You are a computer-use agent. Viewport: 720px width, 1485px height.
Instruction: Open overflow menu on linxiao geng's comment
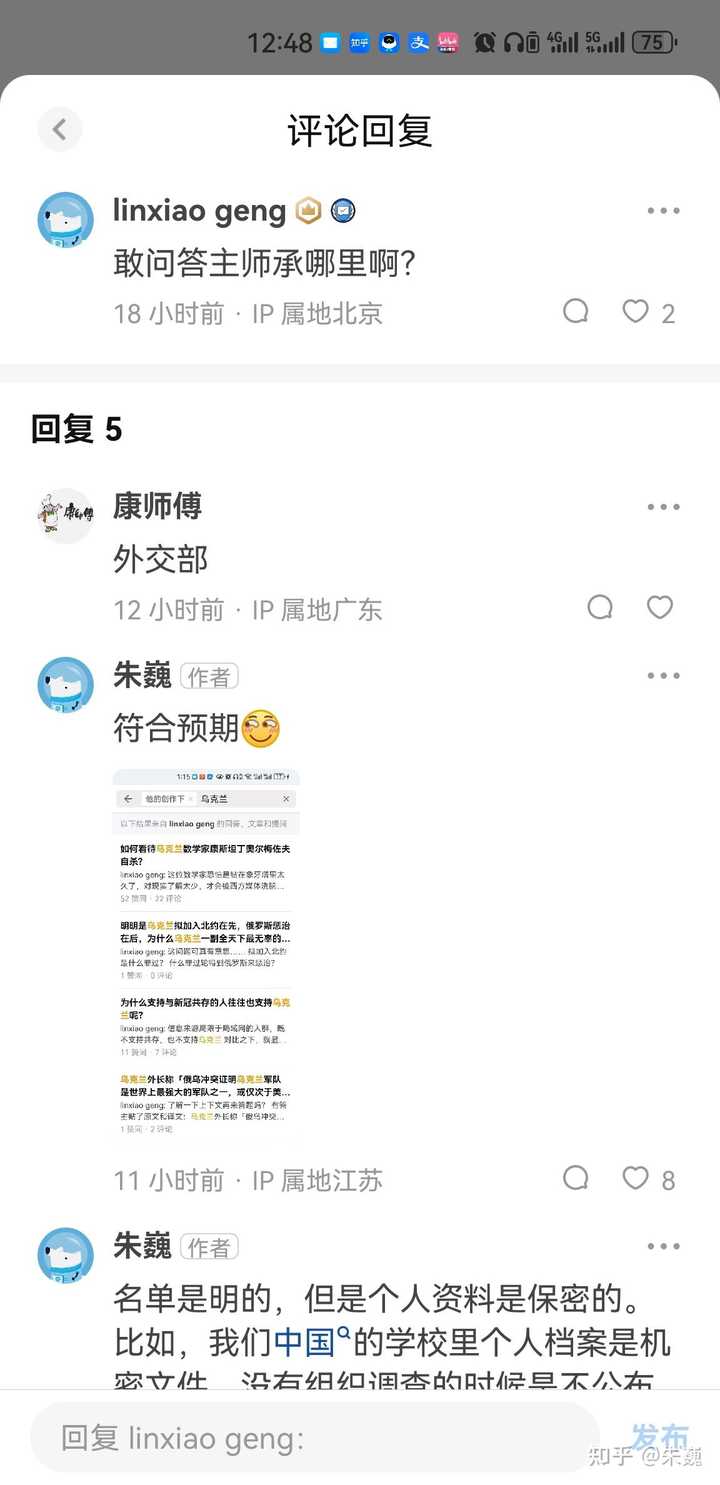663,211
